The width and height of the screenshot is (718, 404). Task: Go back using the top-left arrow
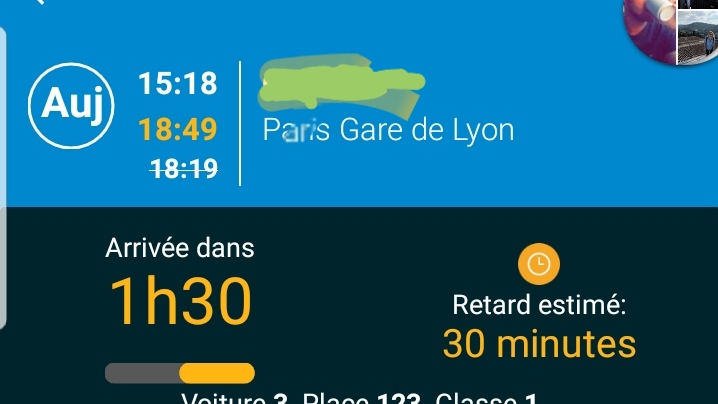(x=38, y=3)
